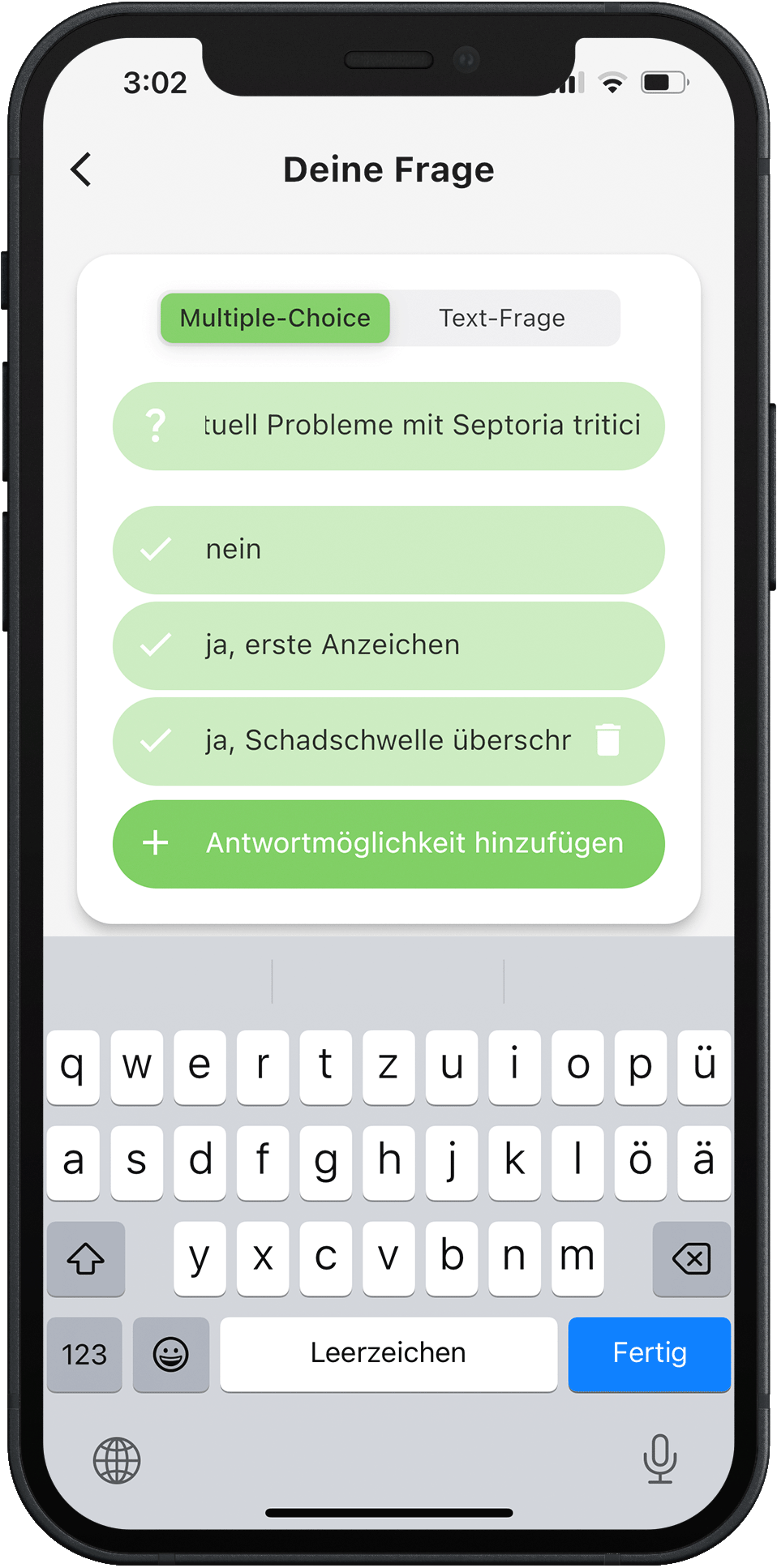Go back from Deine Frage screen
This screenshot has width=777, height=1568.
[81, 169]
